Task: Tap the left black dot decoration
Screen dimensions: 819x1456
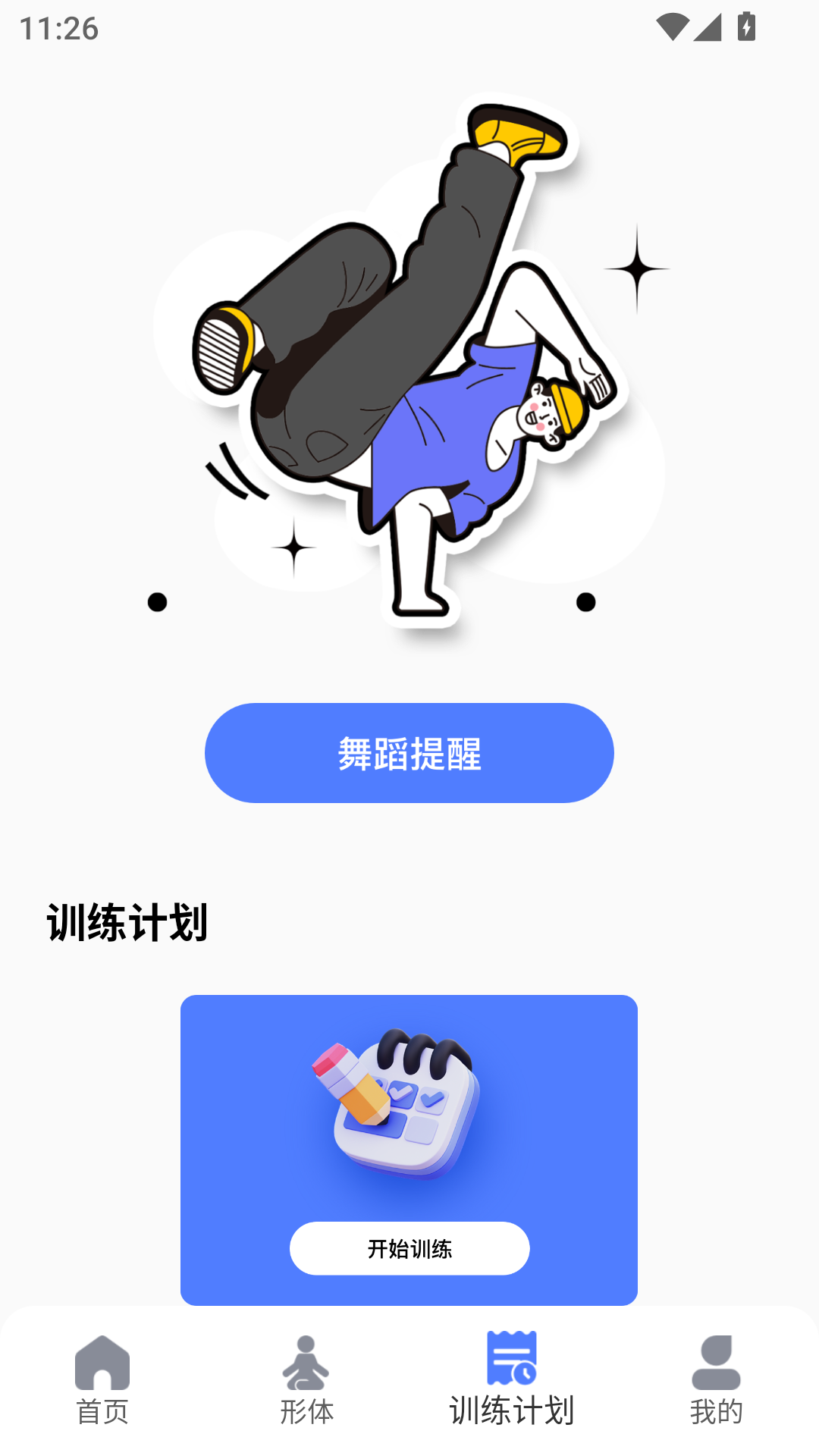Action: point(157,603)
